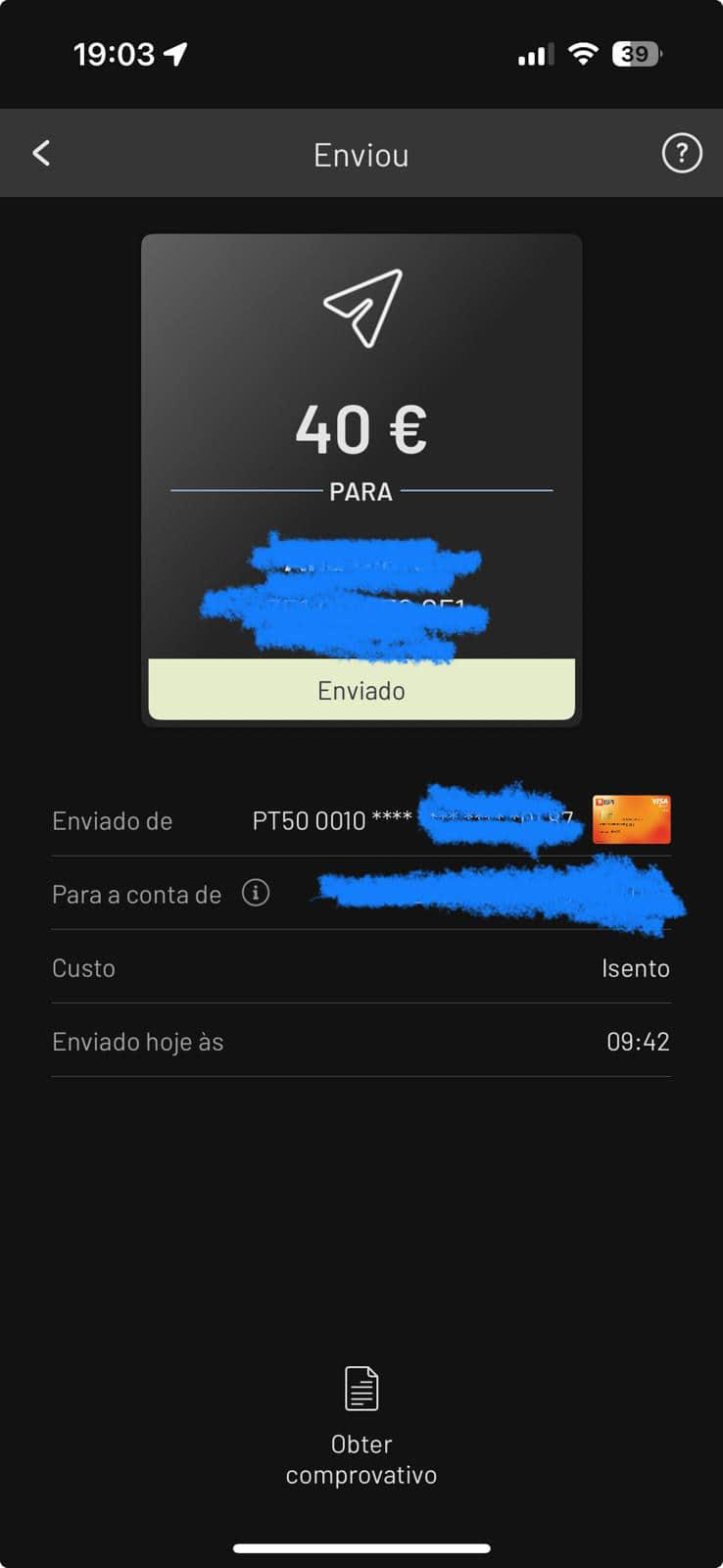Expand the Enviado de account row
This screenshot has width=723, height=1568.
point(361,820)
